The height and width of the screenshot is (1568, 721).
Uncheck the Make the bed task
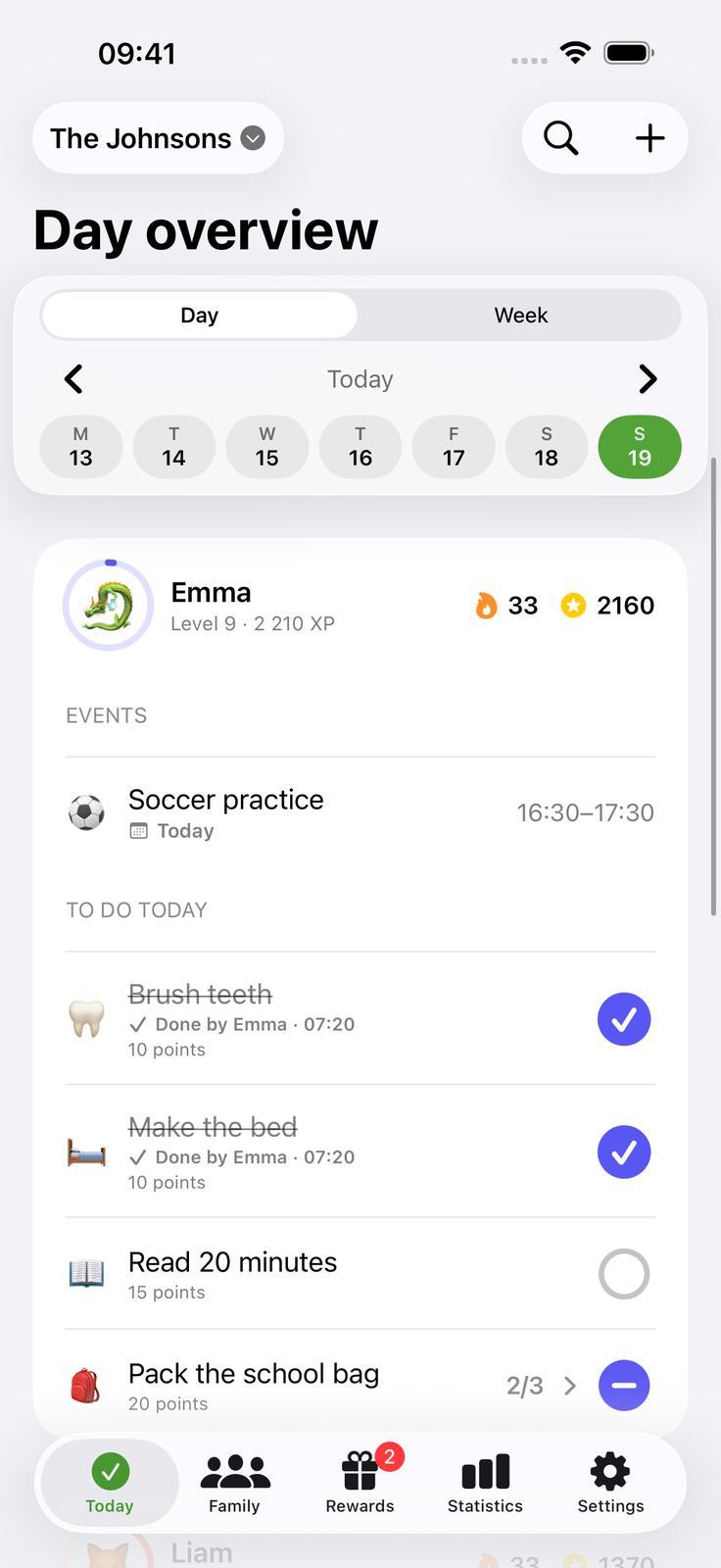(624, 1152)
